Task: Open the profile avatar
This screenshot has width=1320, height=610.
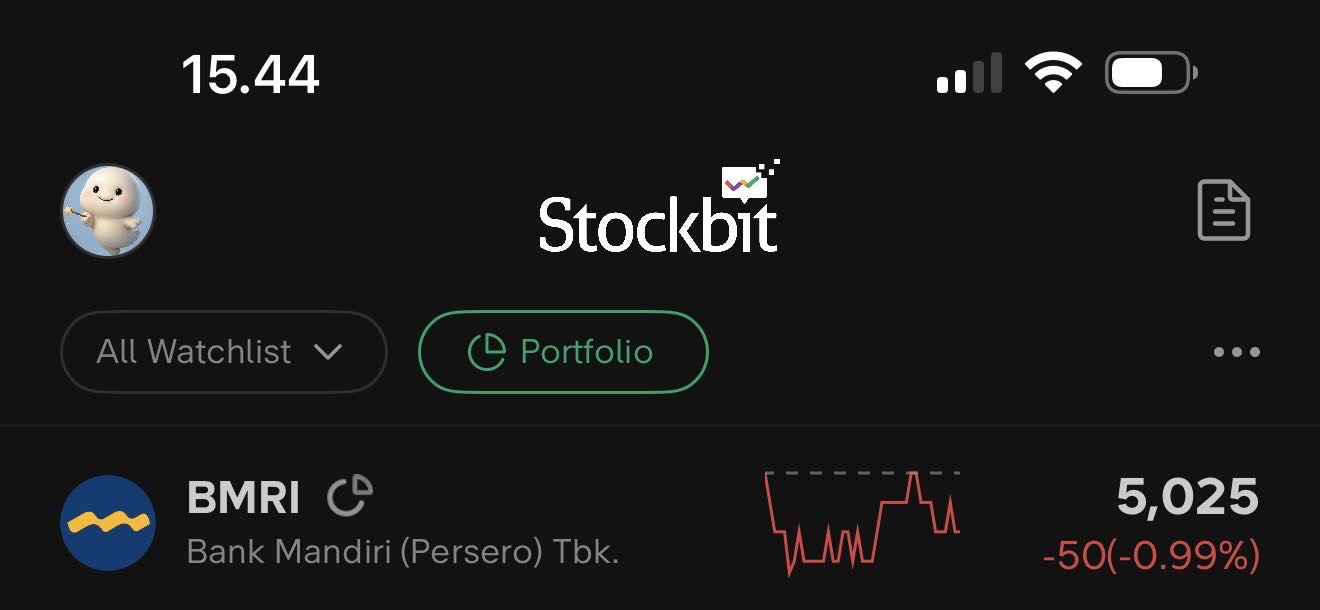Action: click(108, 211)
